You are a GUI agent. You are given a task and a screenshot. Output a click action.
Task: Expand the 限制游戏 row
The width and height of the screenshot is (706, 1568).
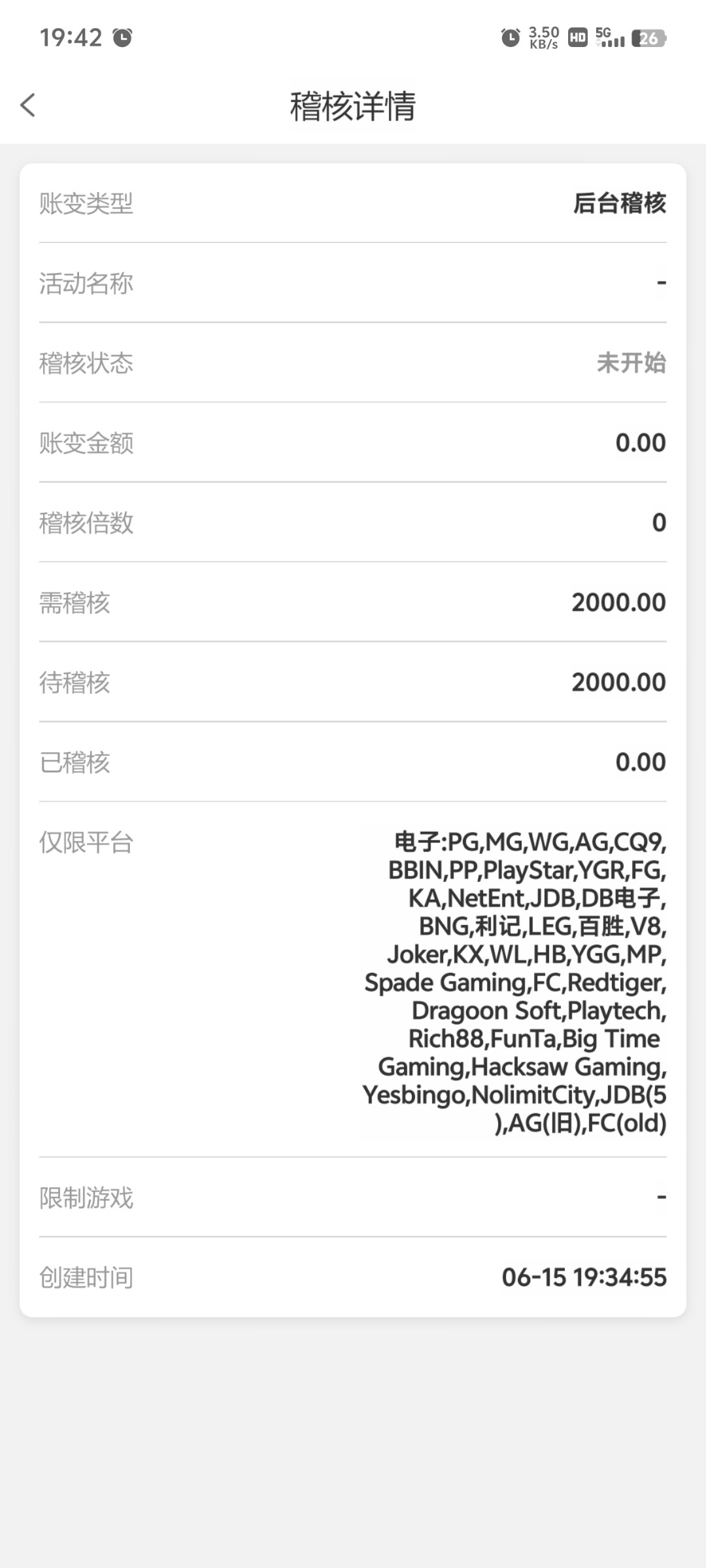[353, 1198]
